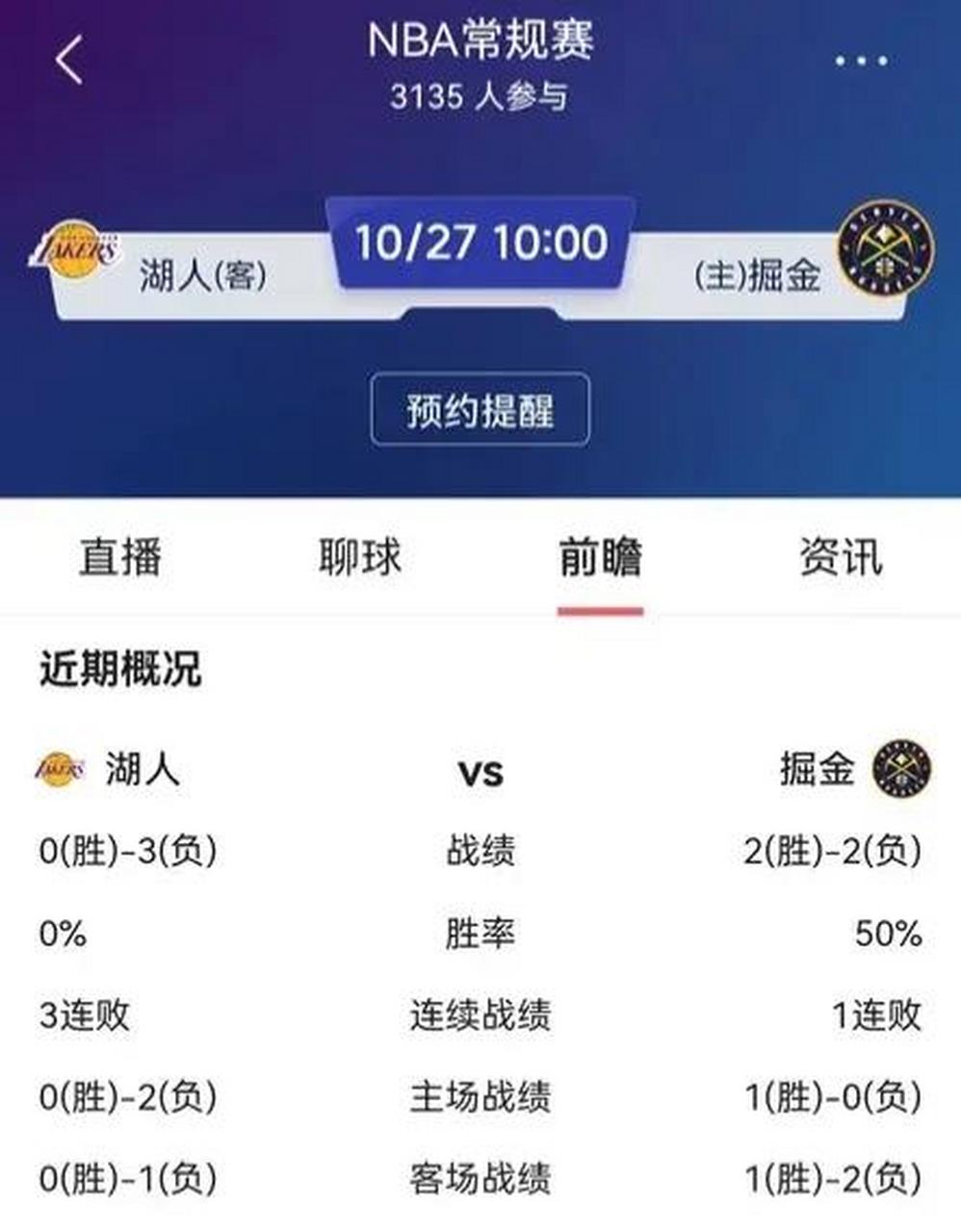This screenshot has width=961, height=1232.
Task: Activate the 前瞻 preview toggle
Action: click(601, 556)
